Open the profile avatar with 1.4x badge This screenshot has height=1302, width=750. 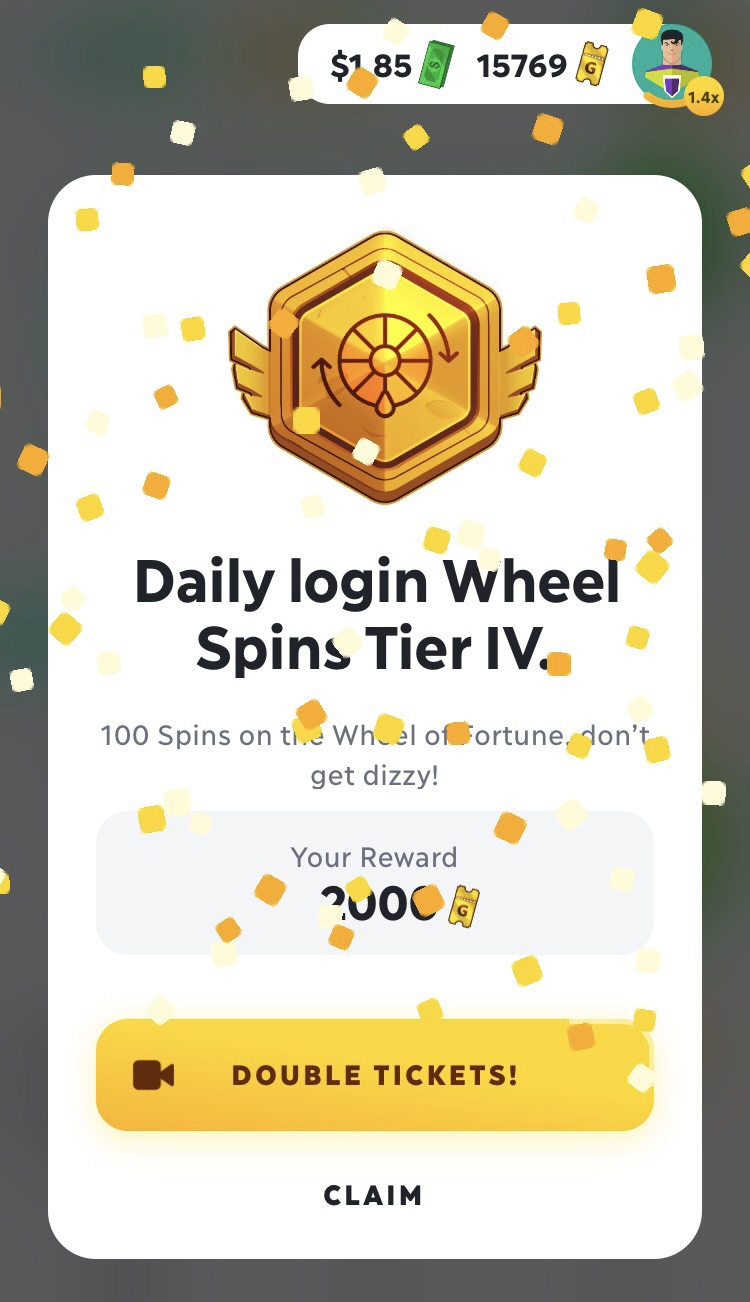pyautogui.click(x=671, y=65)
